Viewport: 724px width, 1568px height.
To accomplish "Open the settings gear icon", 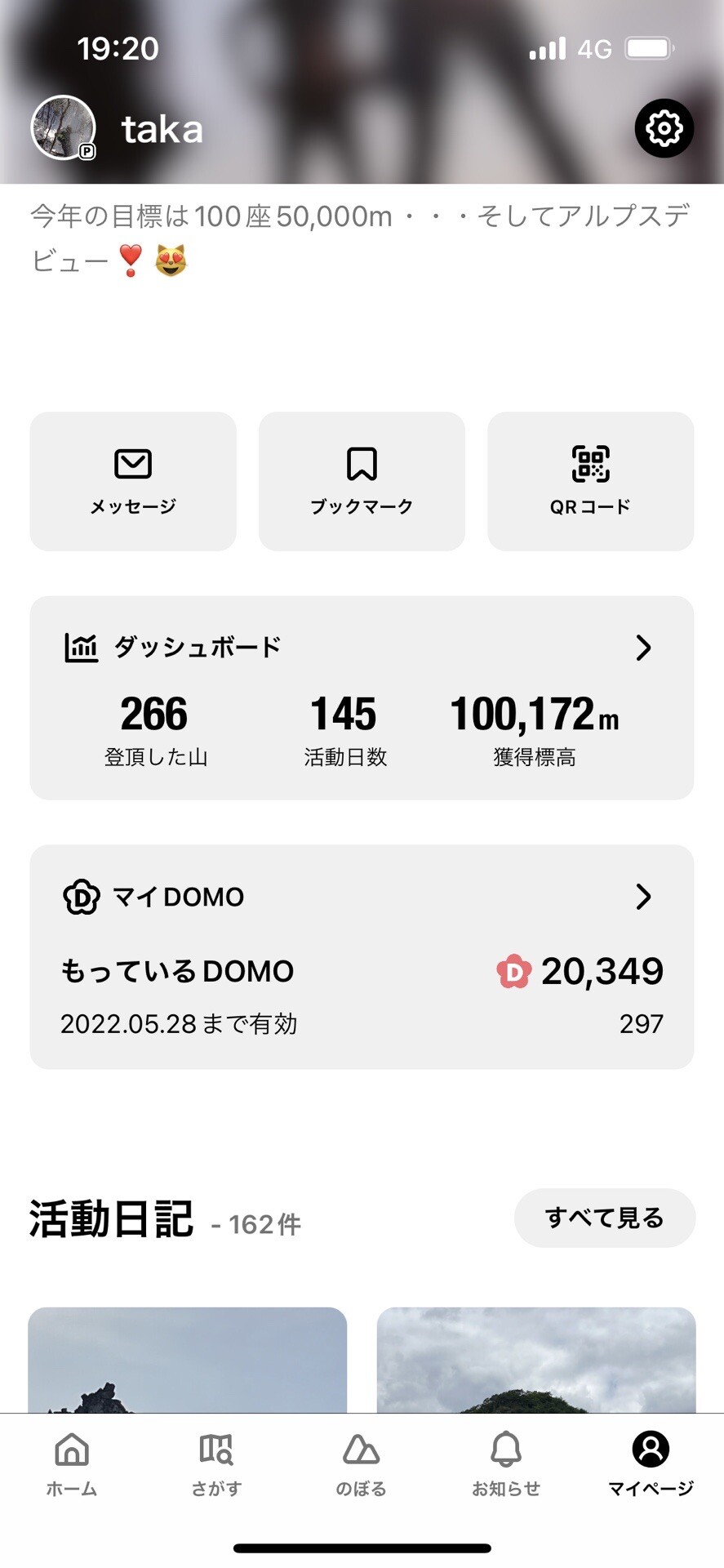I will click(x=664, y=128).
